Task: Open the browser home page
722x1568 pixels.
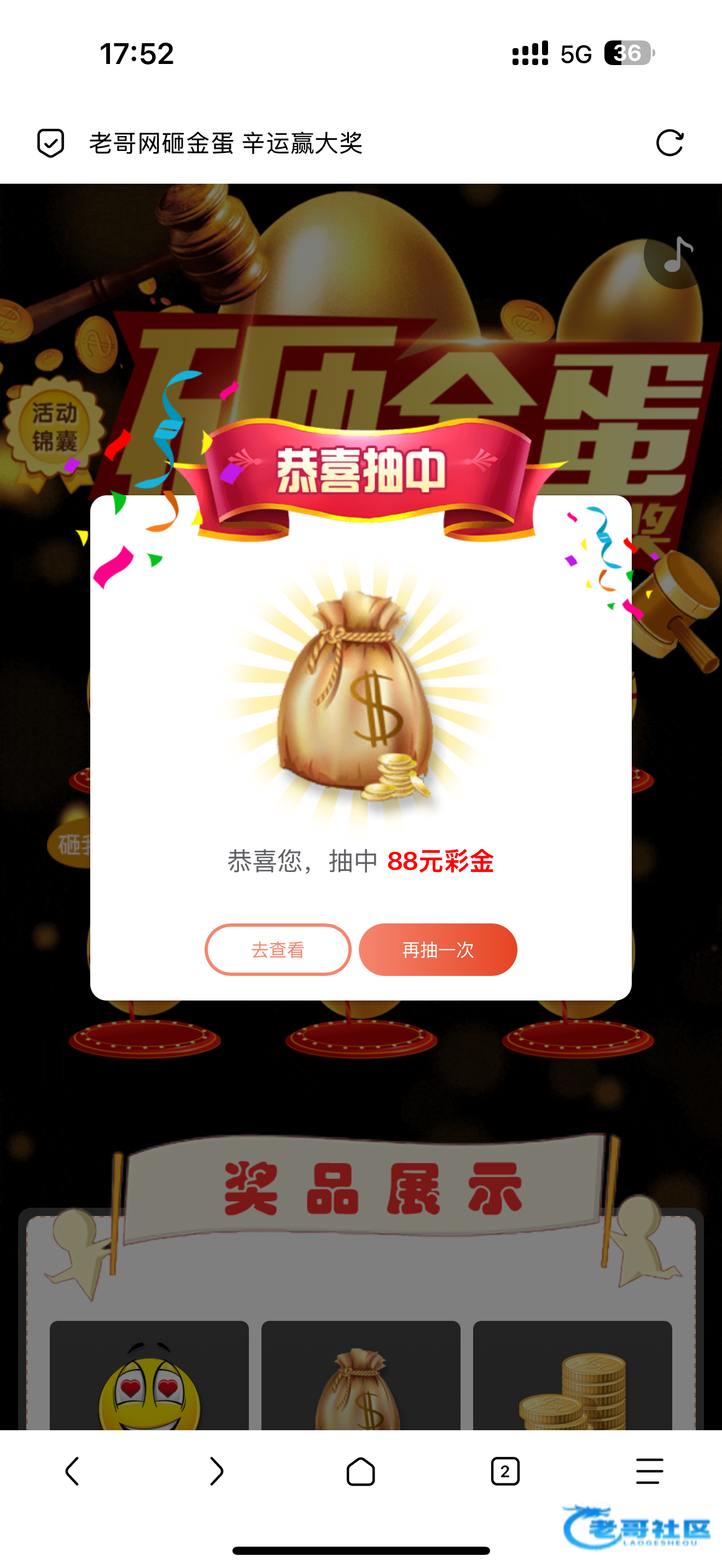Action: click(360, 1471)
